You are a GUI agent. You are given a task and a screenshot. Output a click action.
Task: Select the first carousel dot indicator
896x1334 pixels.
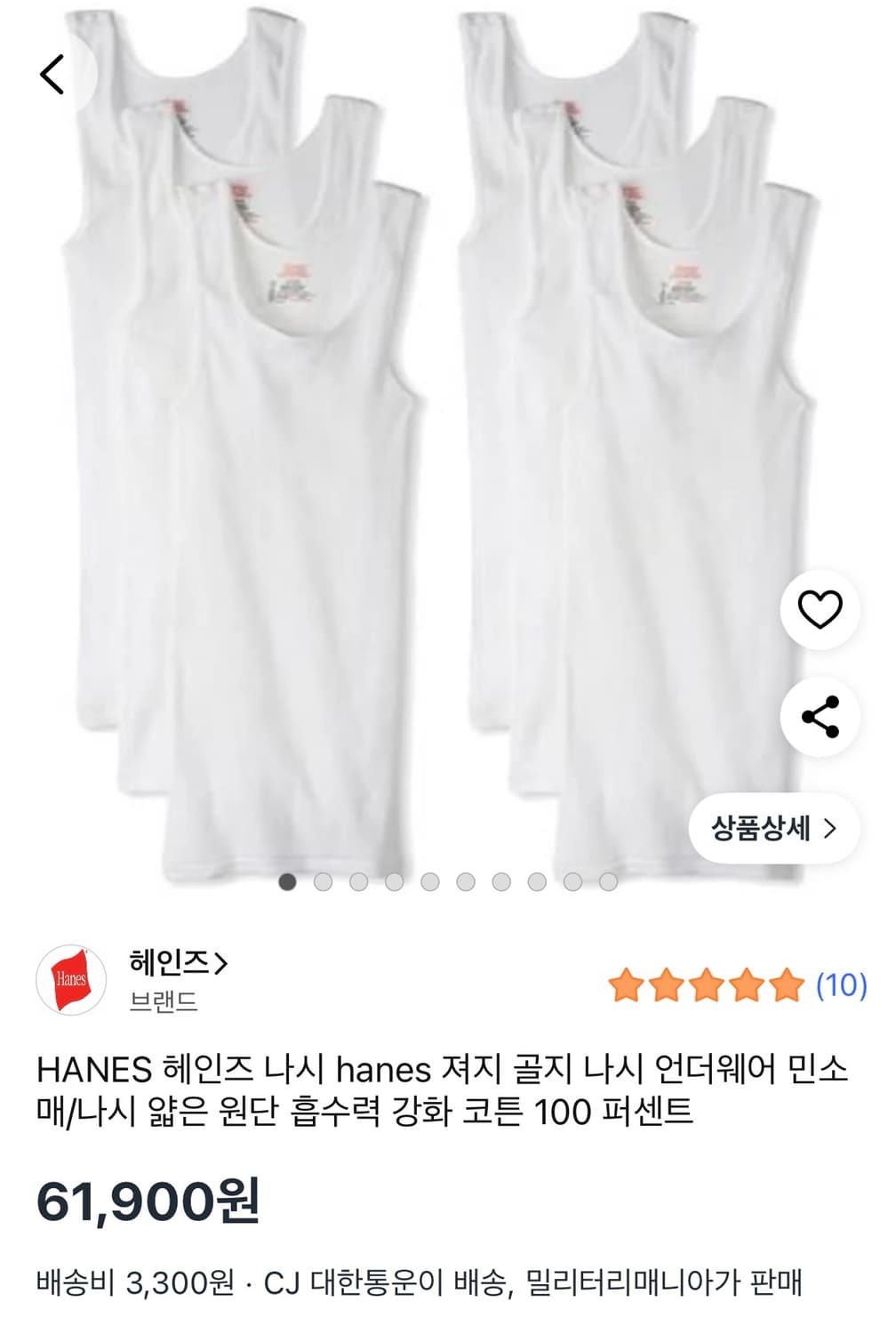click(x=286, y=883)
